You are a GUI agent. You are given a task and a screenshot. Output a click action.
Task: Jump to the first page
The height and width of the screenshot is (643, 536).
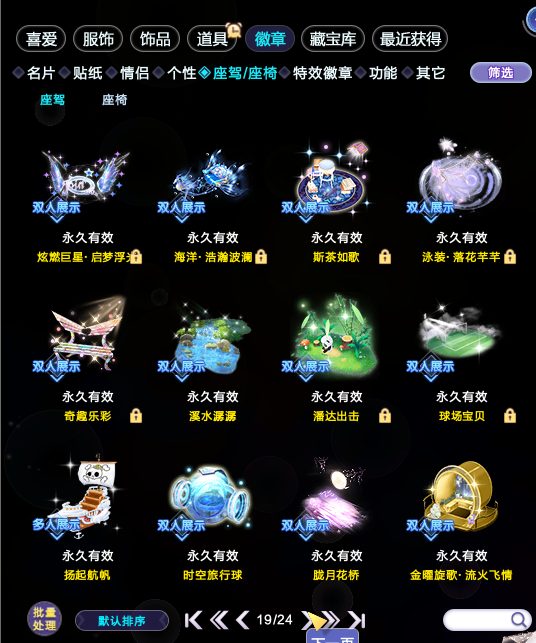tap(193, 620)
